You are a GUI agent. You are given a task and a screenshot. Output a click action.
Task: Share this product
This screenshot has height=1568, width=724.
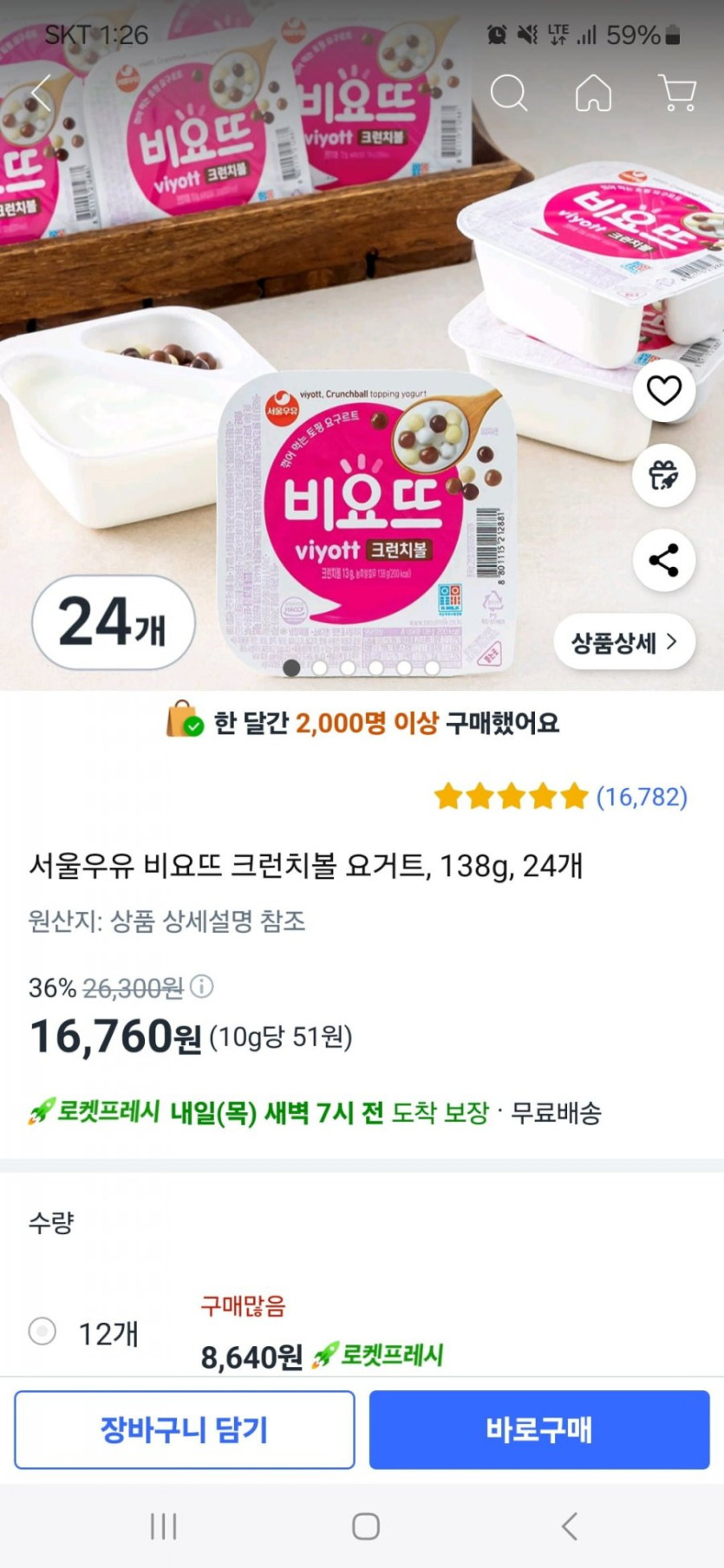click(664, 560)
